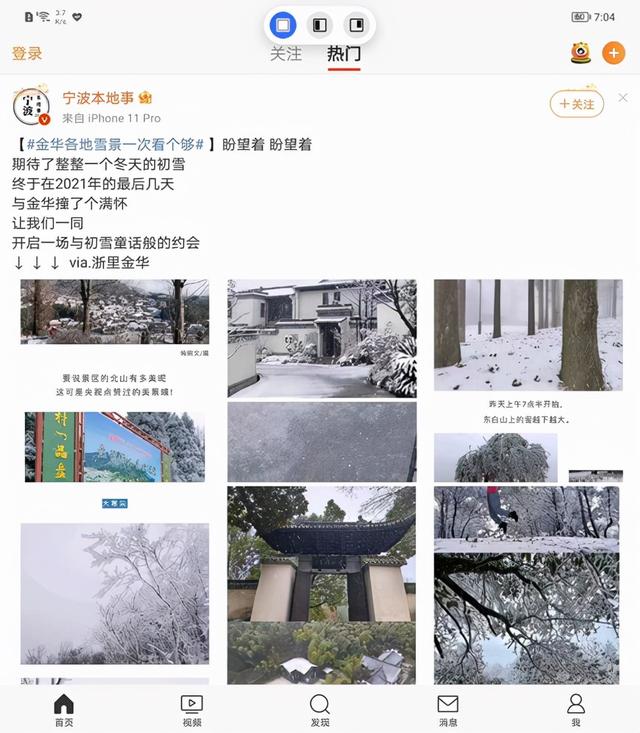The image size is (640, 733).
Task: Go to 首页 home tab
Action: [64, 709]
